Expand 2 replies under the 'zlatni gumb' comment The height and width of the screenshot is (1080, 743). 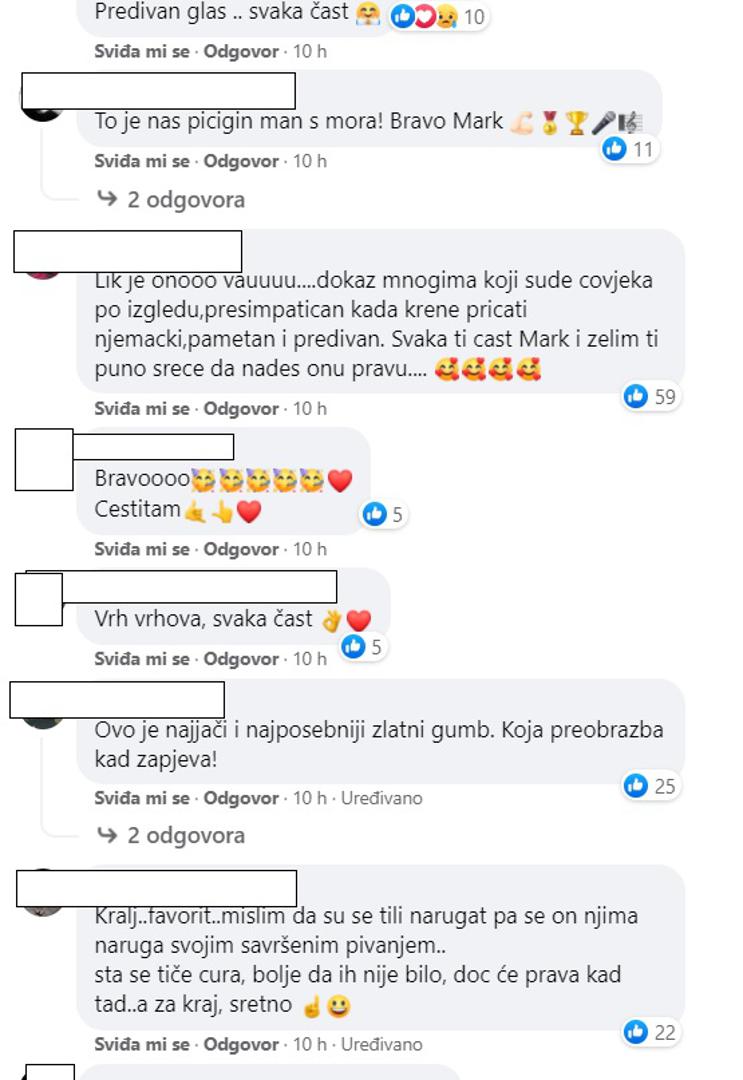click(185, 835)
